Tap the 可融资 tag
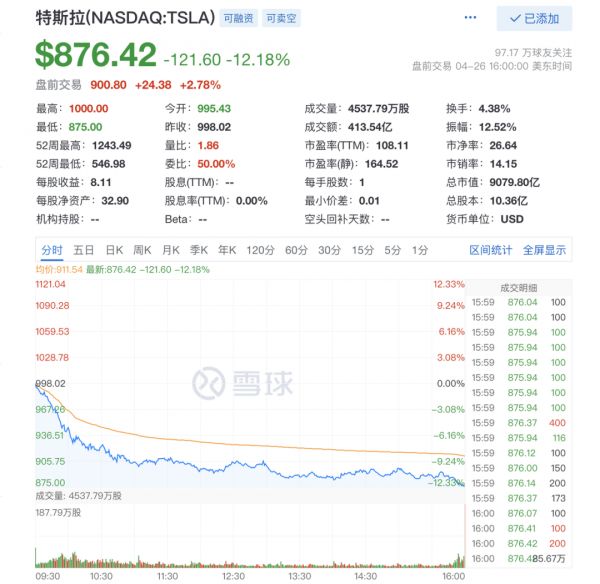This screenshot has height=584, width=600. [x=239, y=19]
